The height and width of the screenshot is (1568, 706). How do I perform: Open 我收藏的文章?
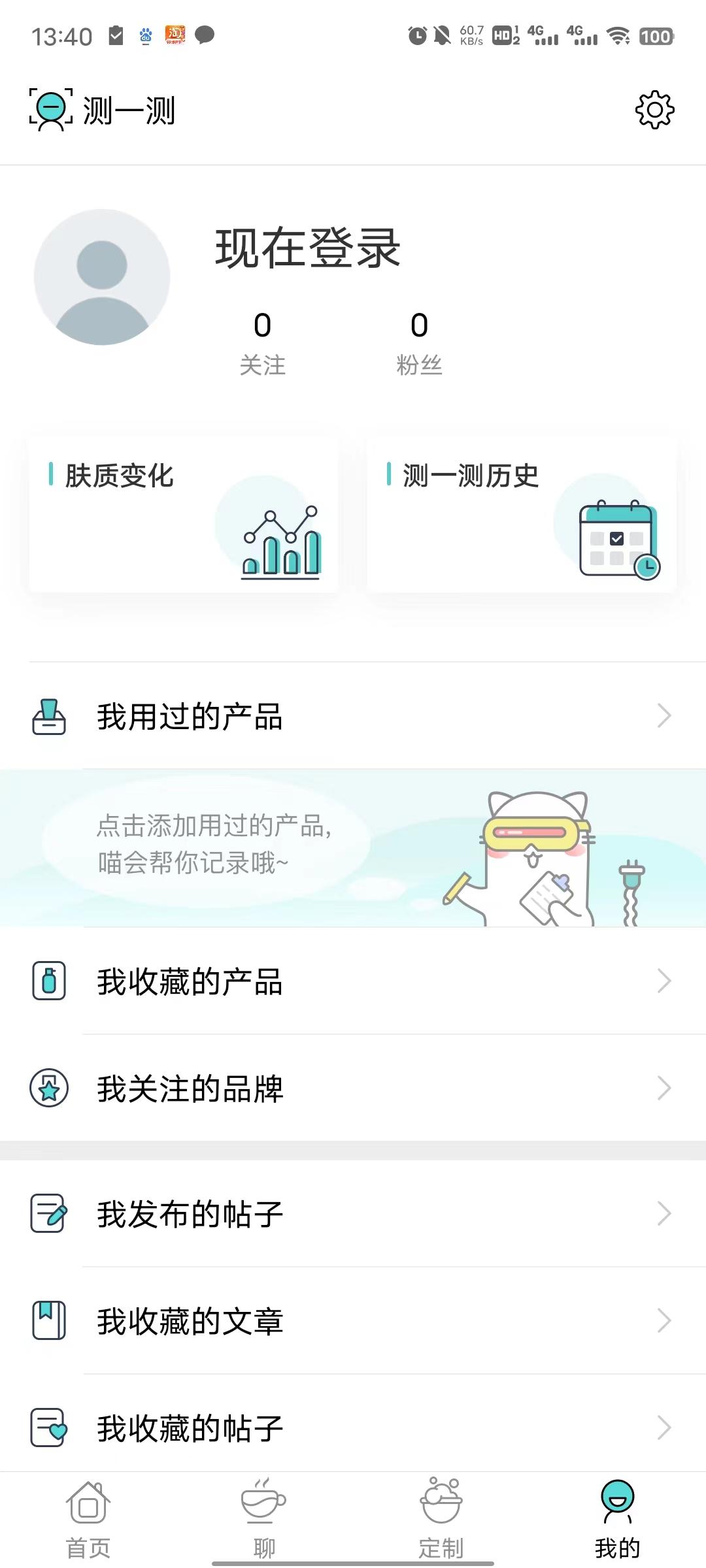pyautogui.click(x=353, y=1321)
